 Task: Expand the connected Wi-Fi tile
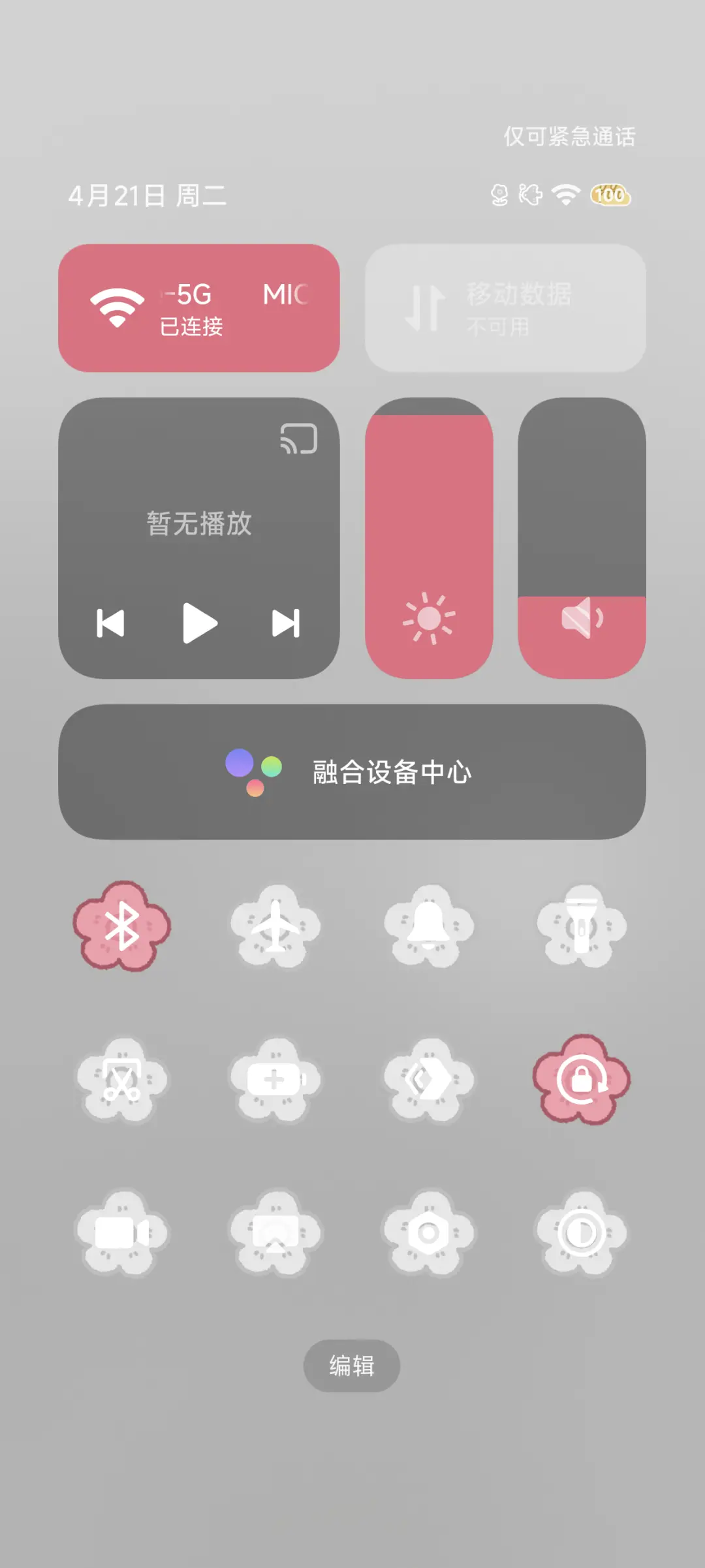[199, 306]
